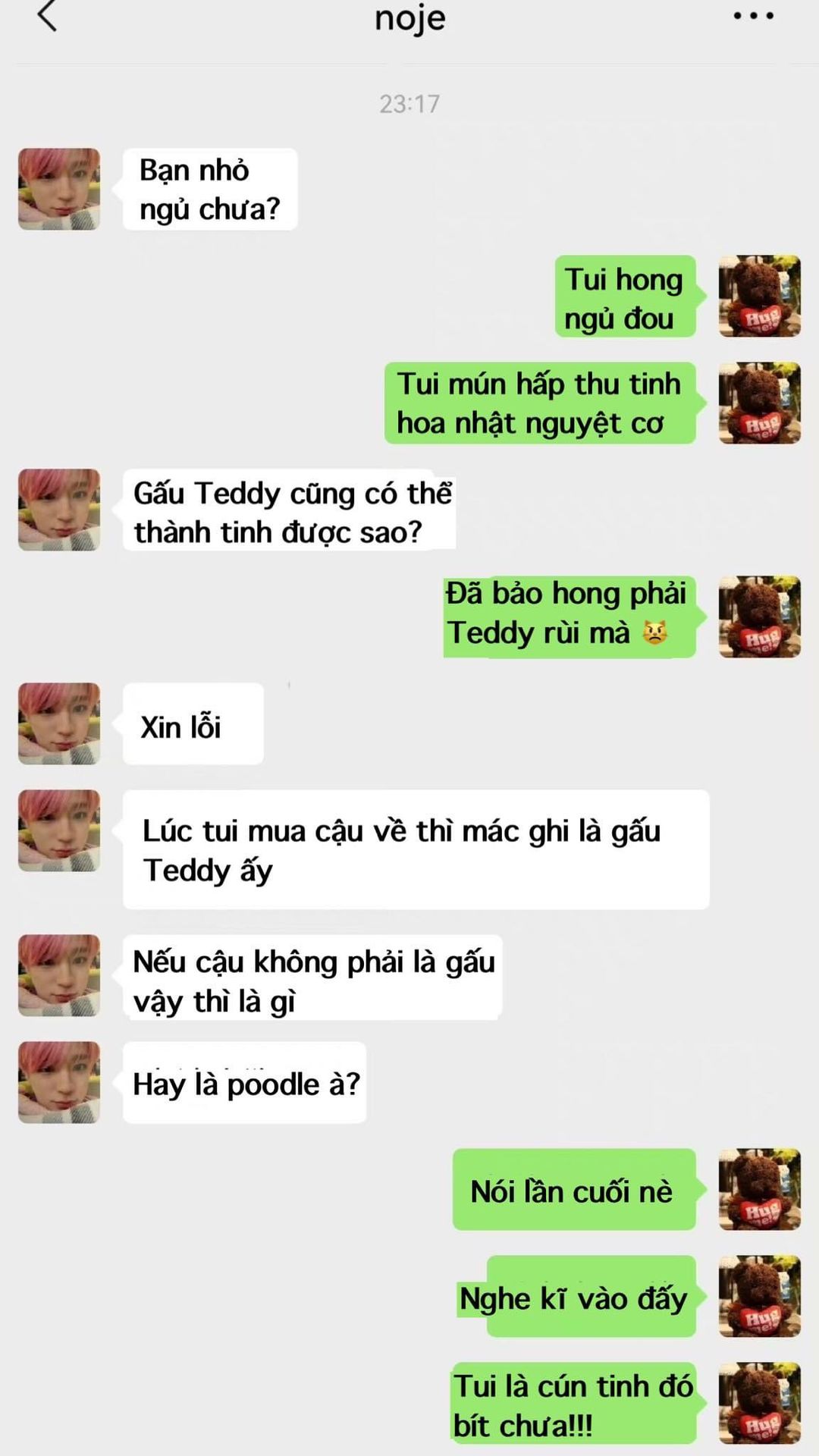Go back from the noje chat
Viewport: 819px width, 1456px height.
(x=47, y=17)
